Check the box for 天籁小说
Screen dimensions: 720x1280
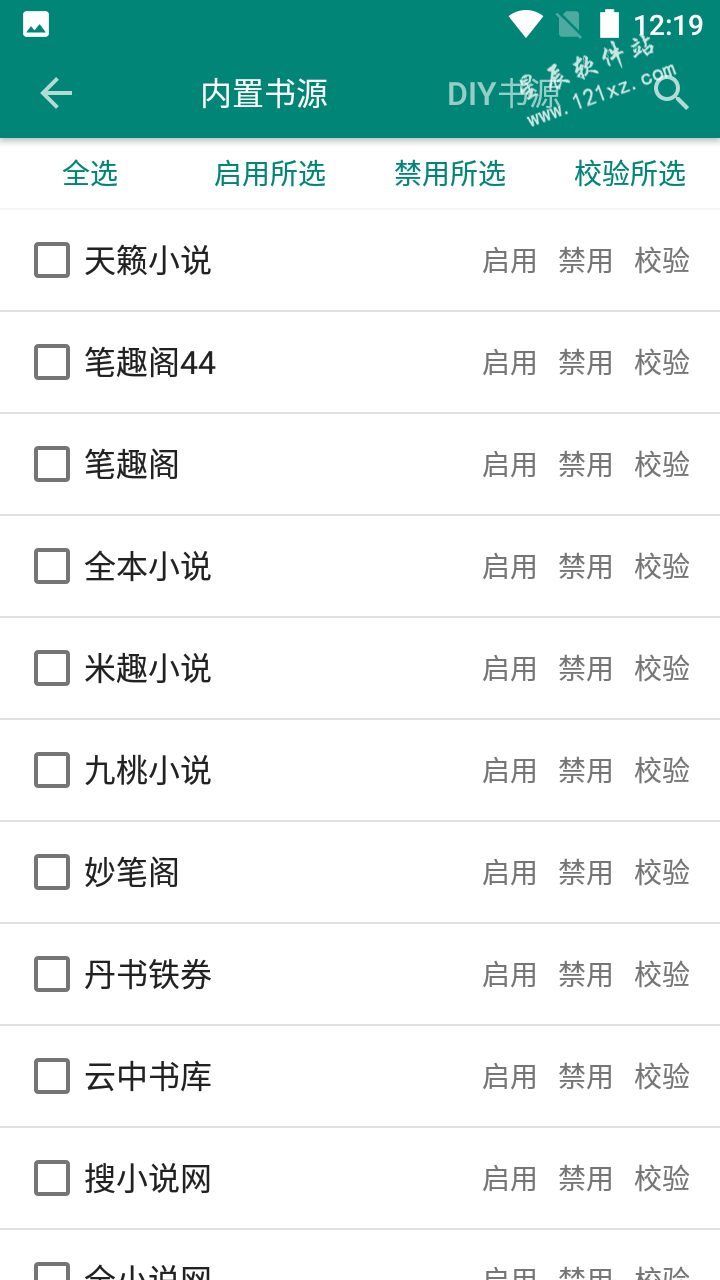point(52,261)
